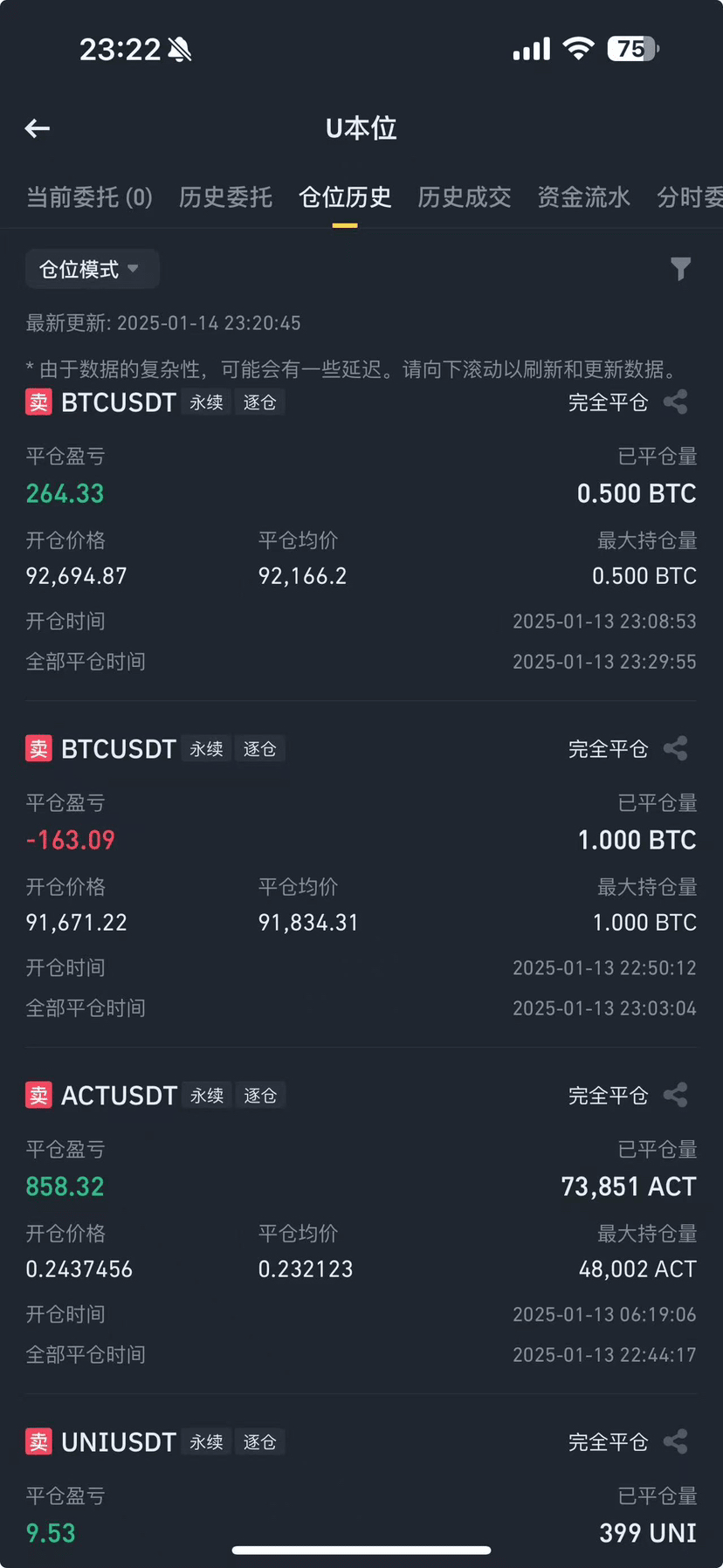Screen dimensions: 723x1568
Task: Share the UNIUSDT closed position
Action: click(675, 1442)
